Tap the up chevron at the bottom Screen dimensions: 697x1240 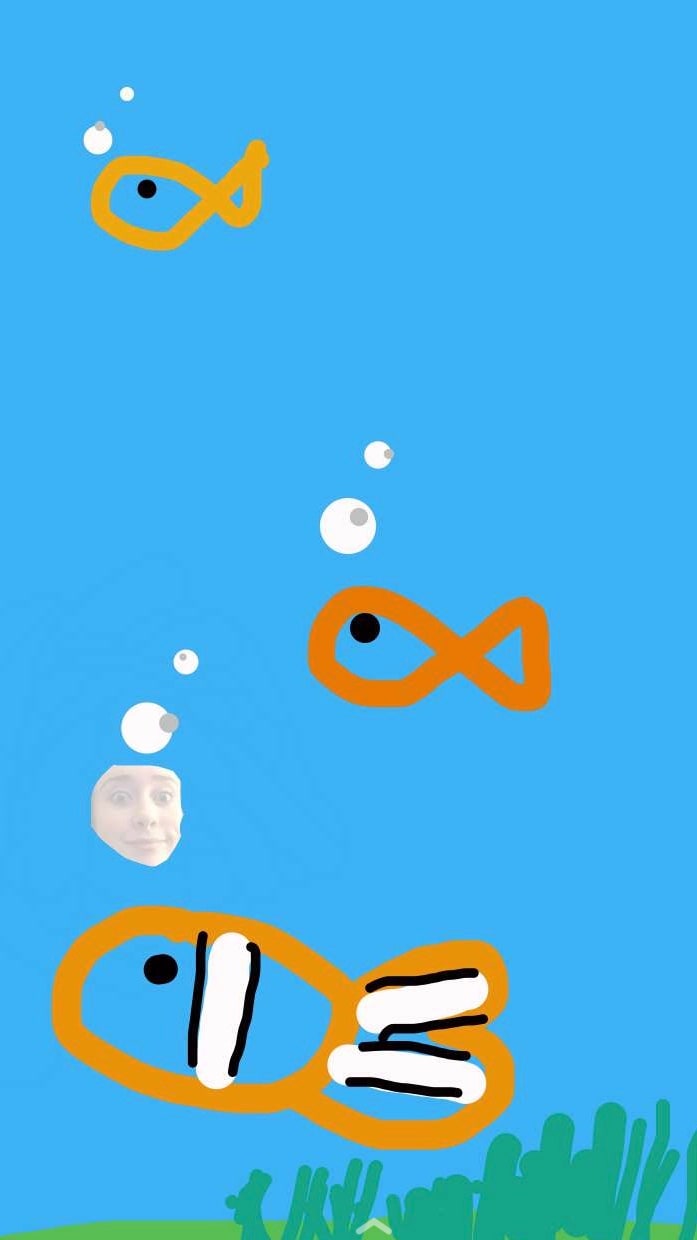pyautogui.click(x=374, y=1226)
